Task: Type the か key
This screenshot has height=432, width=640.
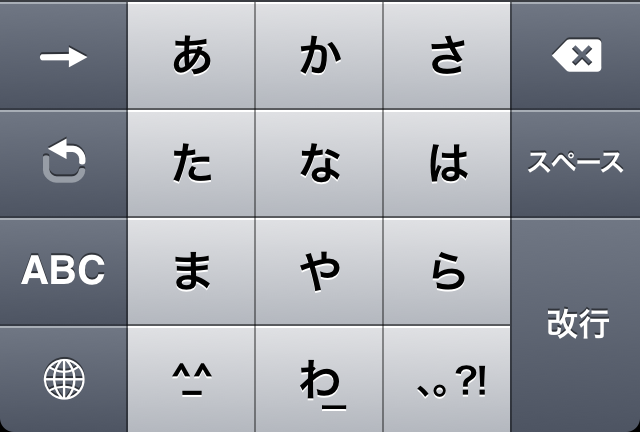Action: (320, 56)
